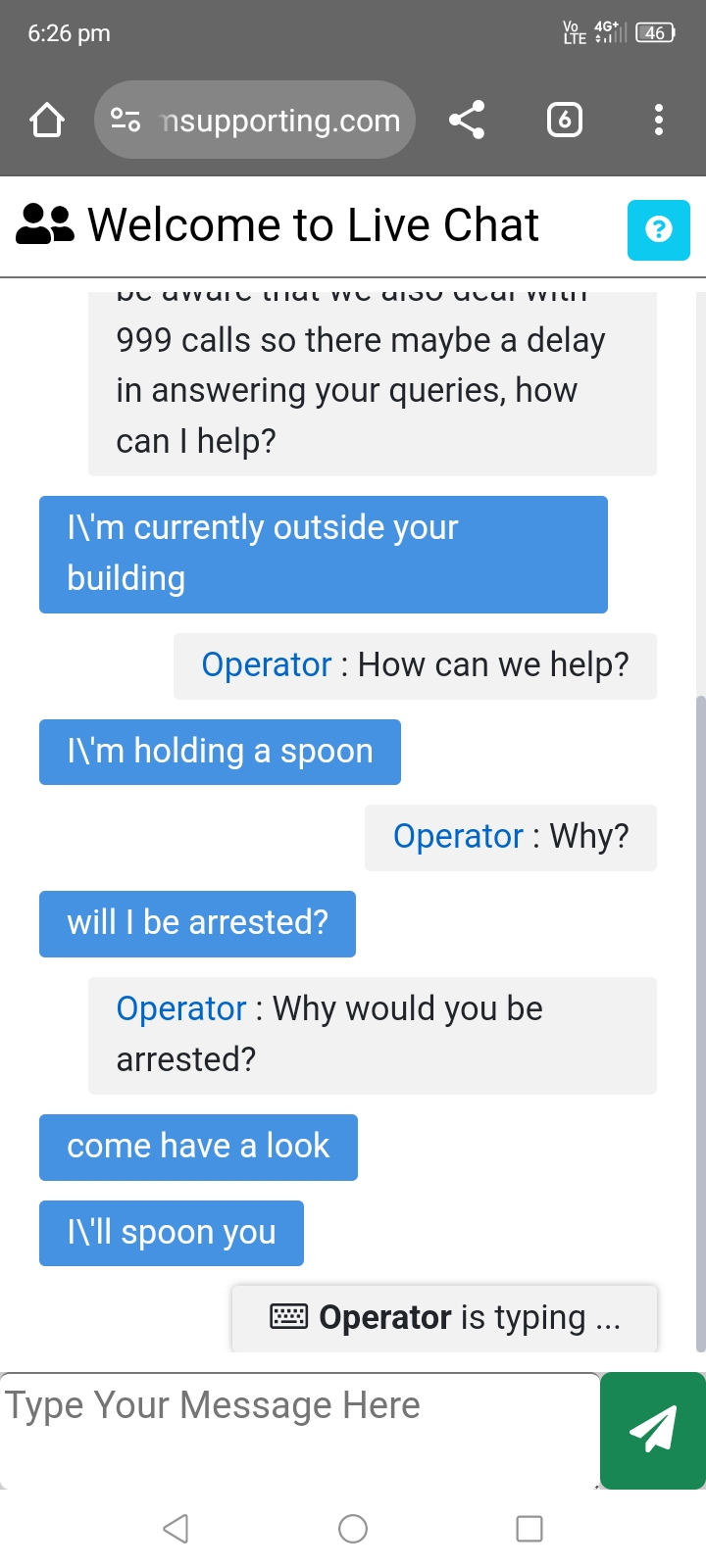This screenshot has width=706, height=1568.
Task: Open the address bar showing msupporting.com
Action: 255,121
